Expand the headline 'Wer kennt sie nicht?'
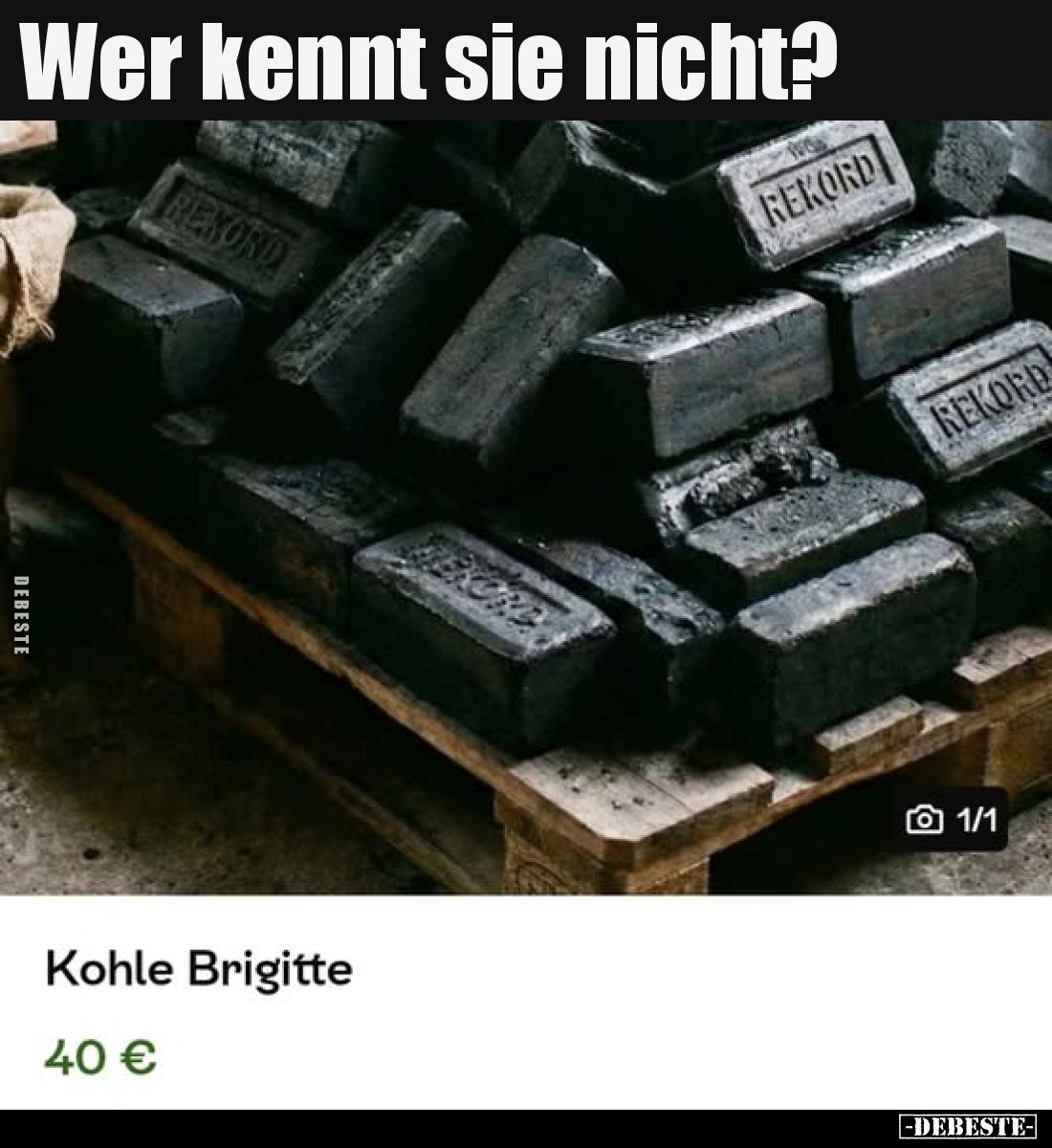 (x=430, y=59)
